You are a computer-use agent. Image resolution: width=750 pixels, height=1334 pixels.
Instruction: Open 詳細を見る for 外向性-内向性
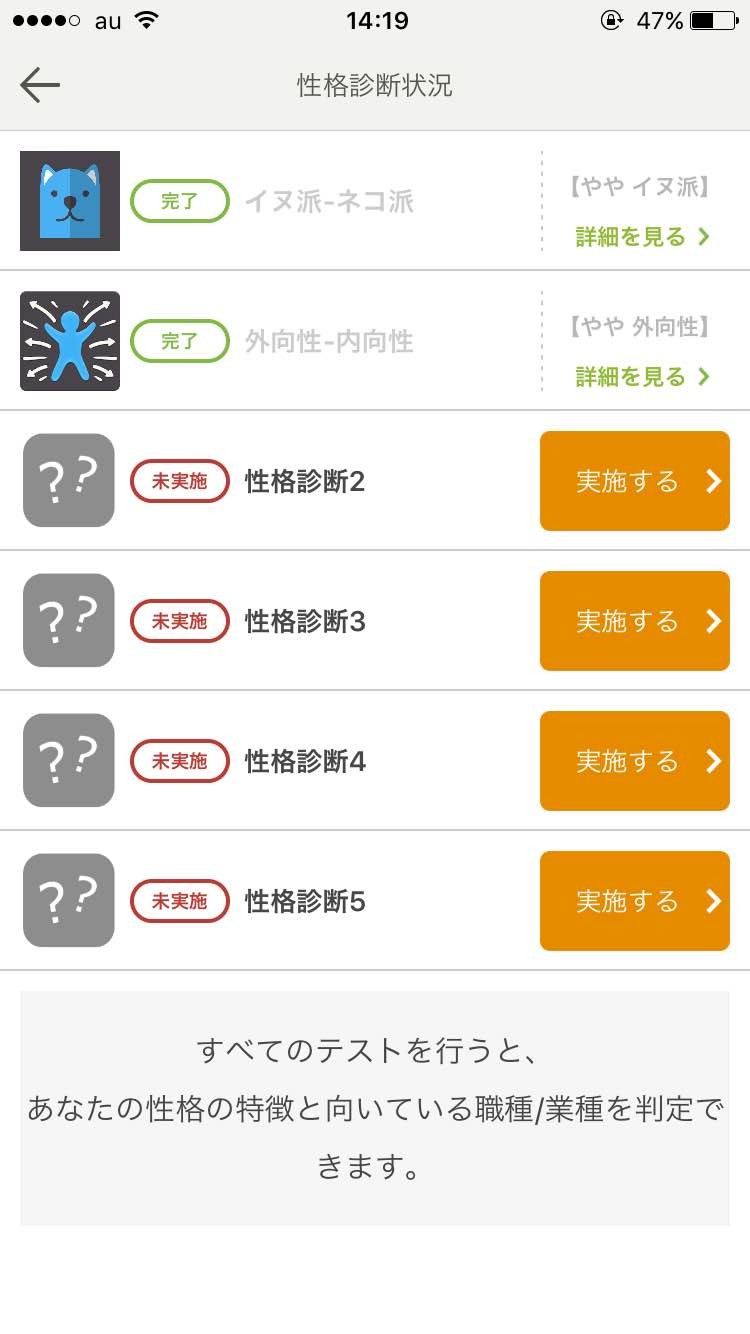(x=642, y=377)
